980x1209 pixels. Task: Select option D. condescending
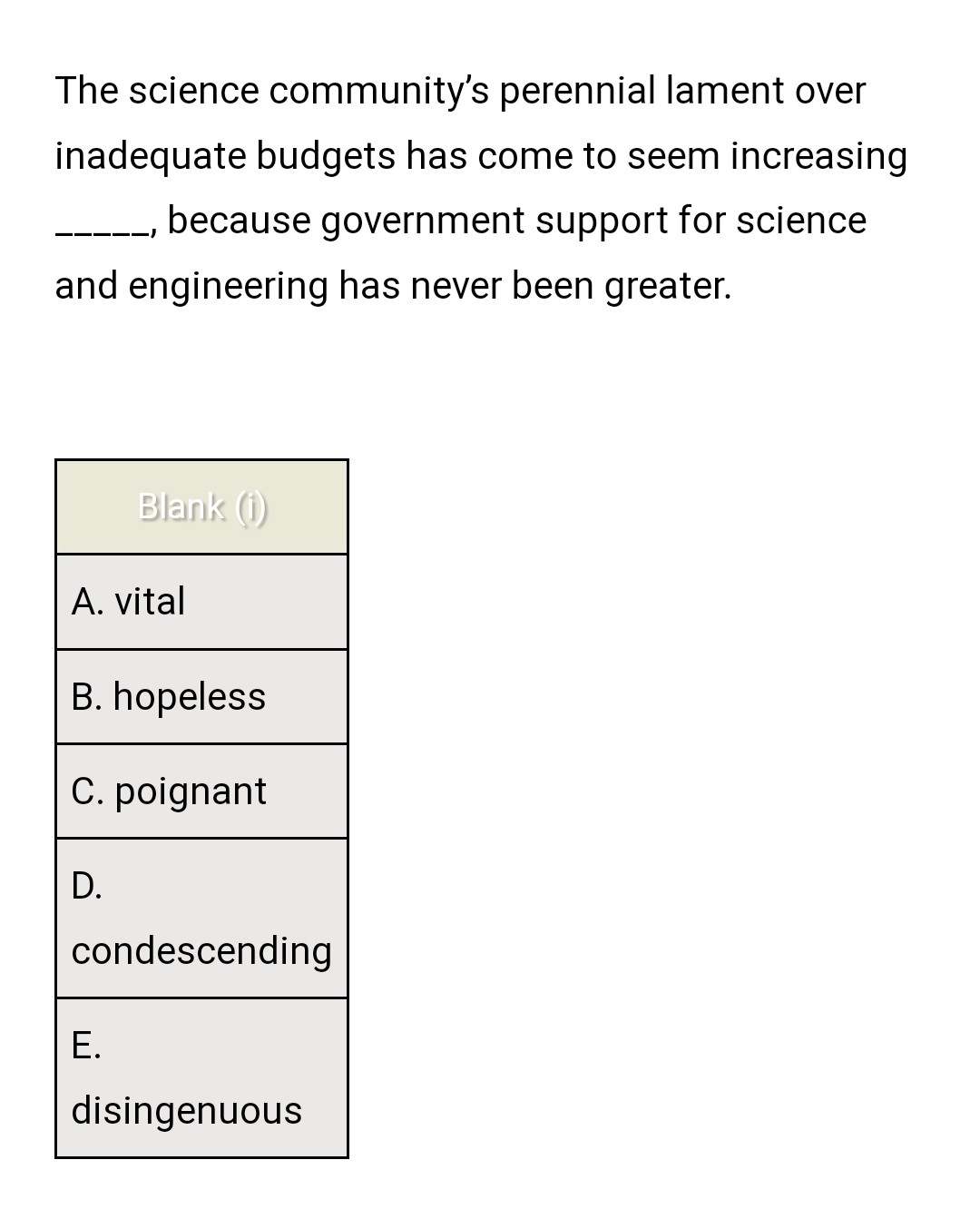point(201,919)
